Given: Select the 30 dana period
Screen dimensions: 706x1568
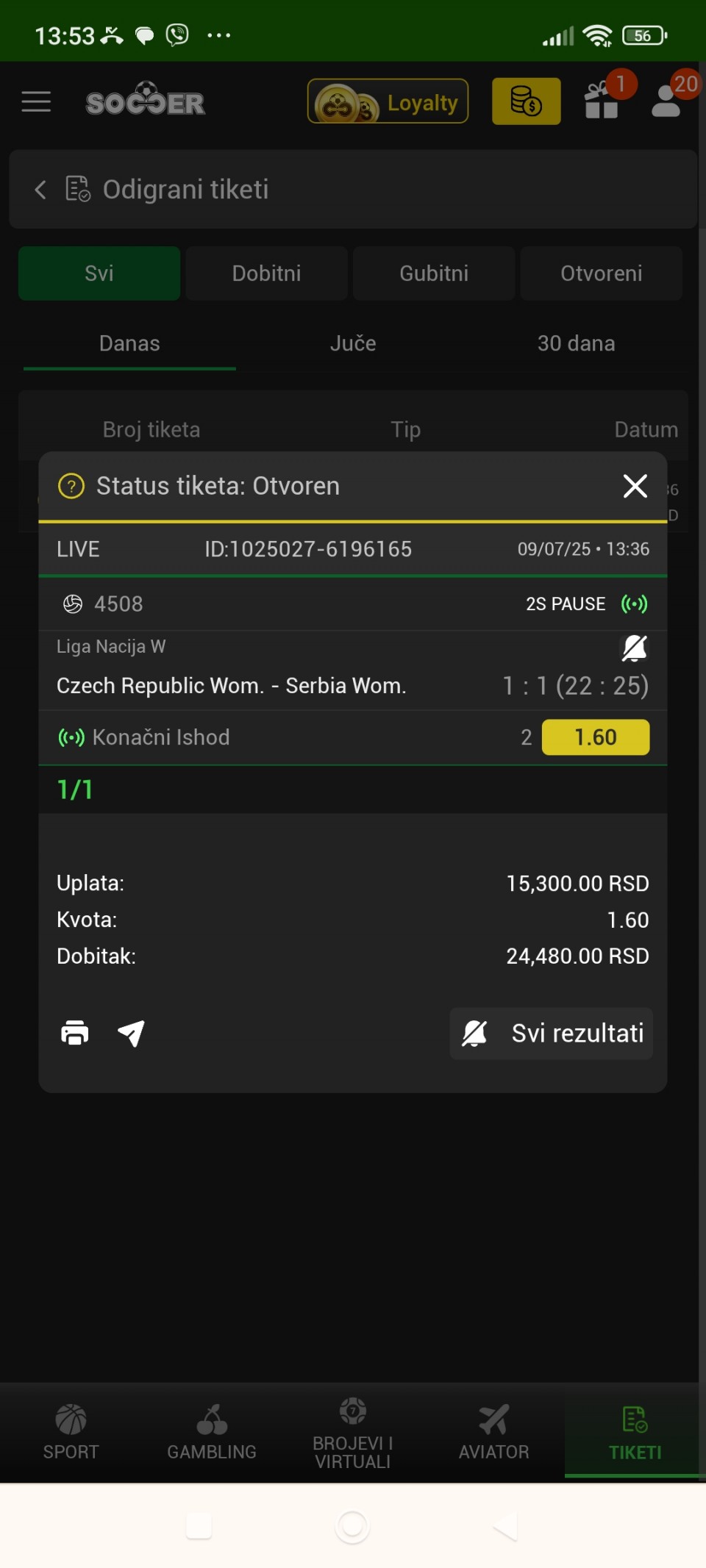Looking at the screenshot, I should point(576,343).
